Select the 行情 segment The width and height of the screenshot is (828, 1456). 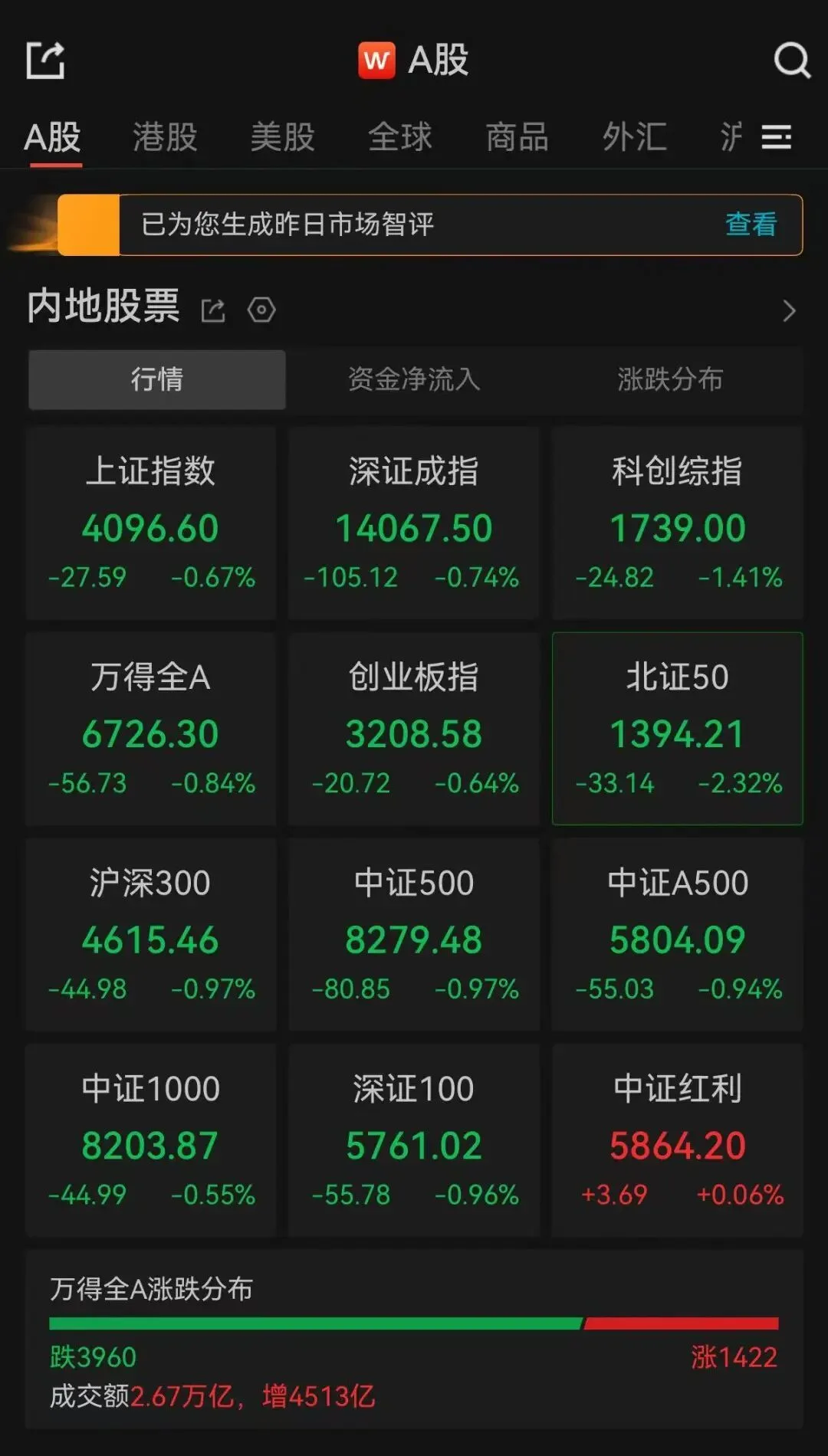tap(156, 379)
